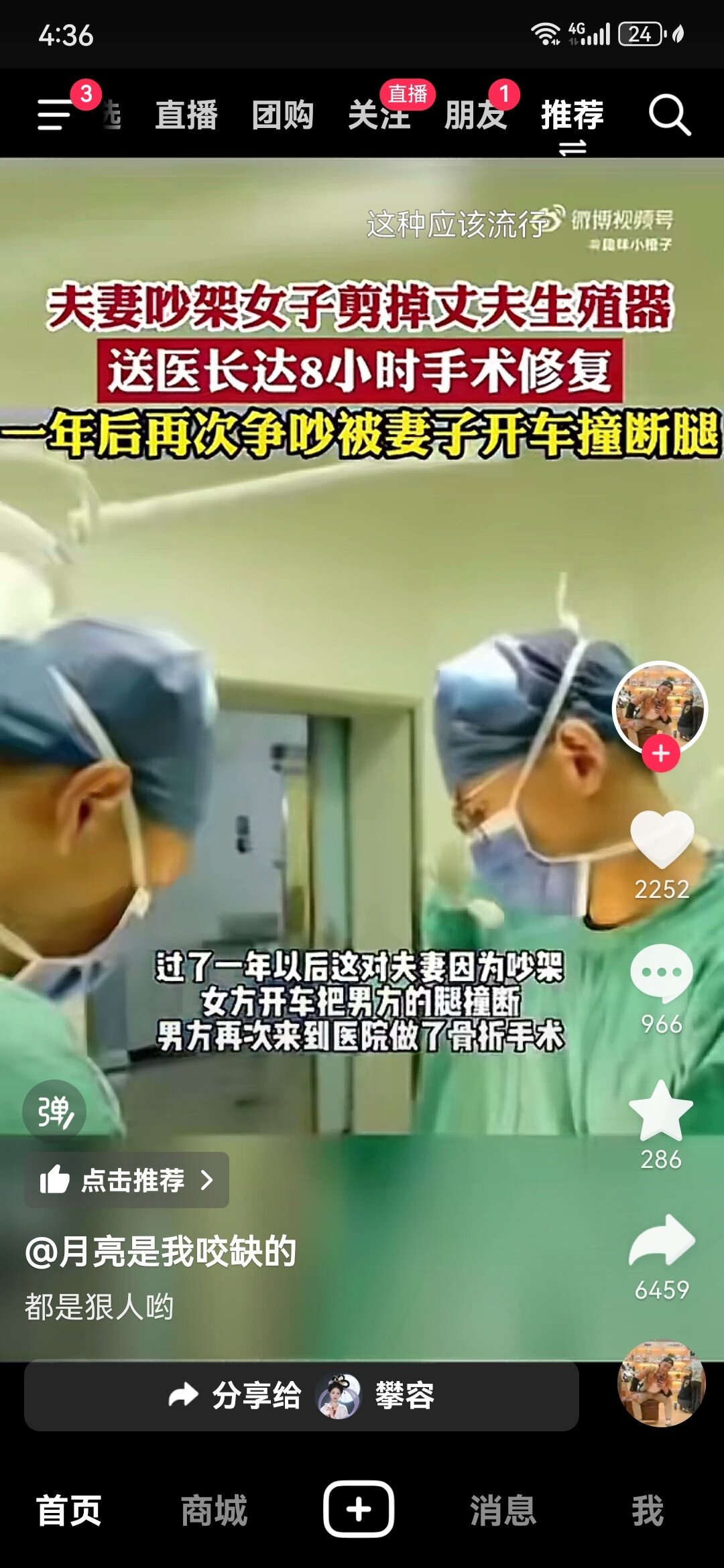Switch to the 团购 tab
724x1568 pixels.
282,115
